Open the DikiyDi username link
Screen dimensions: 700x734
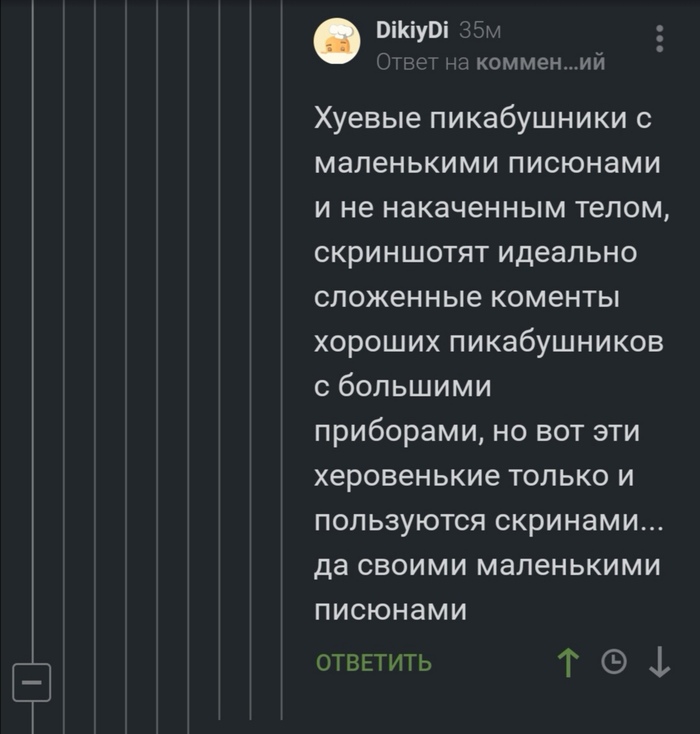point(412,31)
